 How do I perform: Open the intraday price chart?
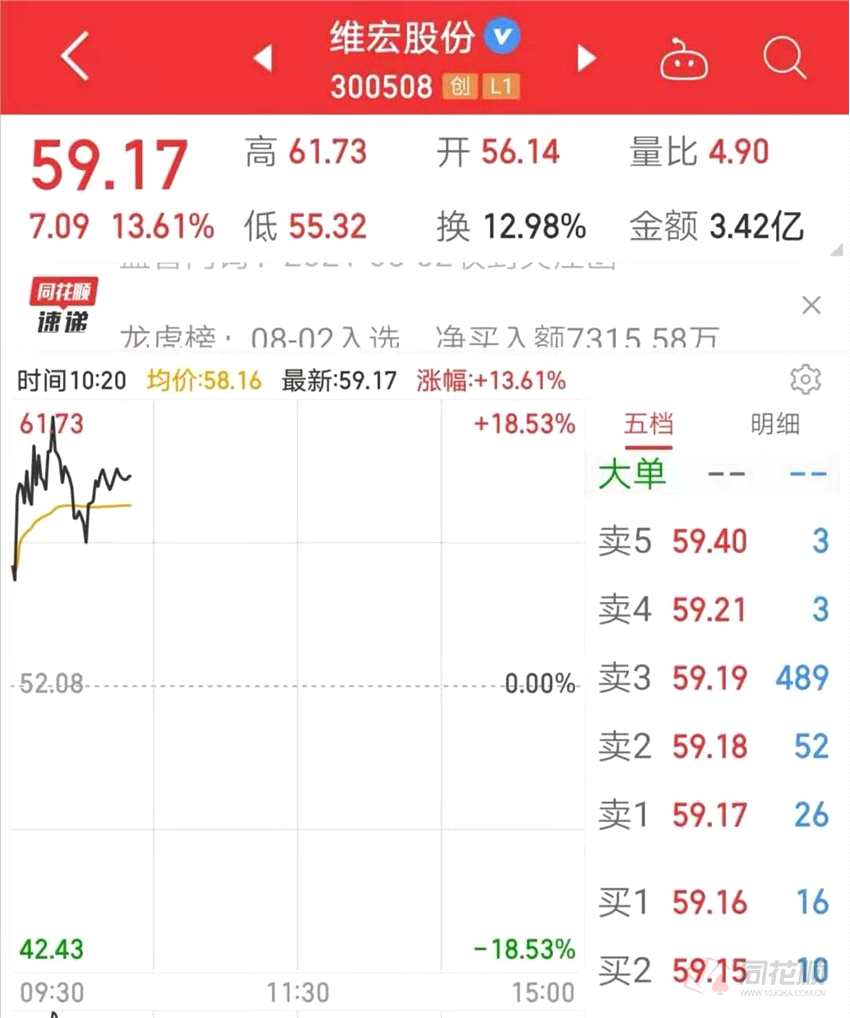(298, 680)
